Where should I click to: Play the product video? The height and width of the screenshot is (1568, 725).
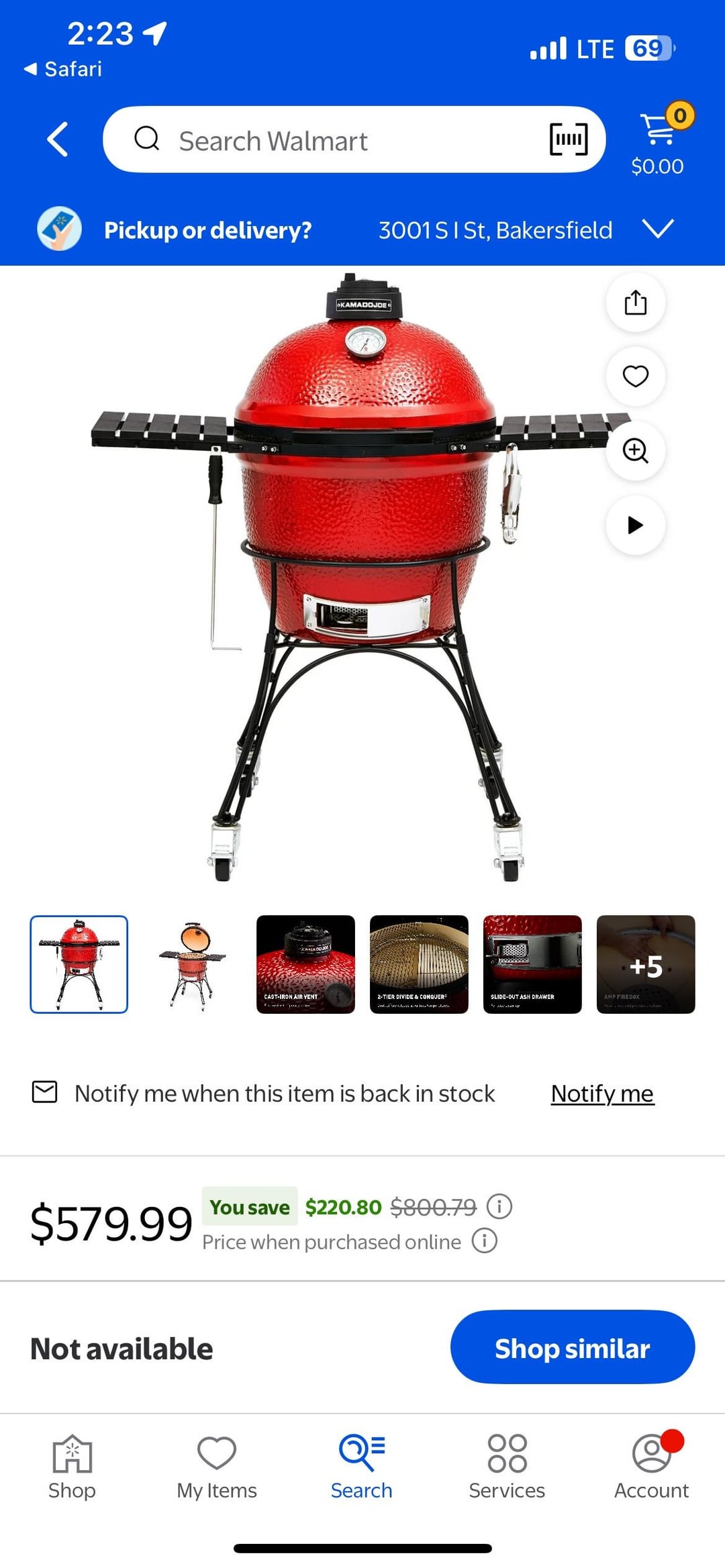pos(635,525)
